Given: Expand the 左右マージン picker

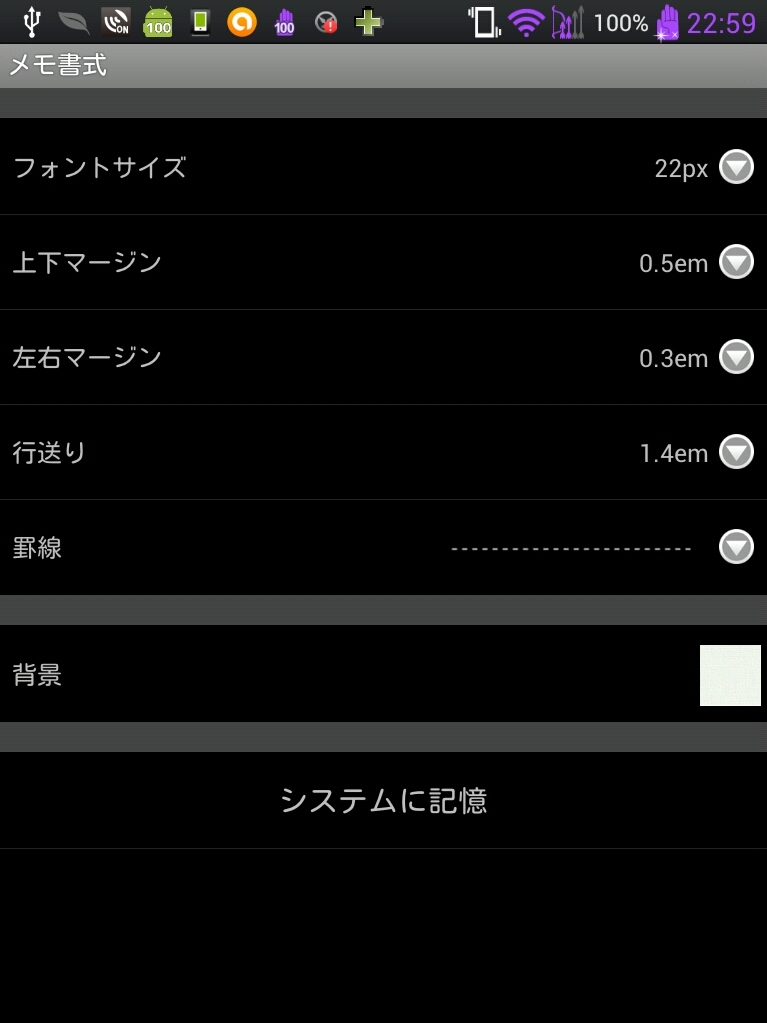Looking at the screenshot, I should (x=736, y=357).
